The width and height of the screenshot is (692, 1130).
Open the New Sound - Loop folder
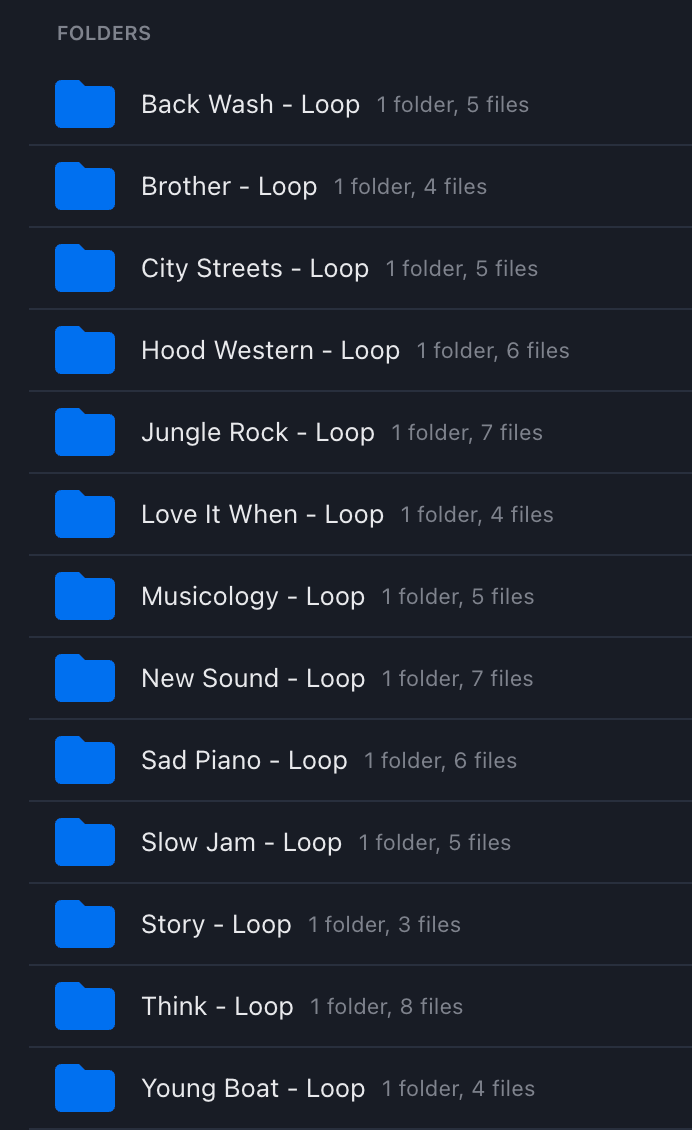tap(253, 679)
